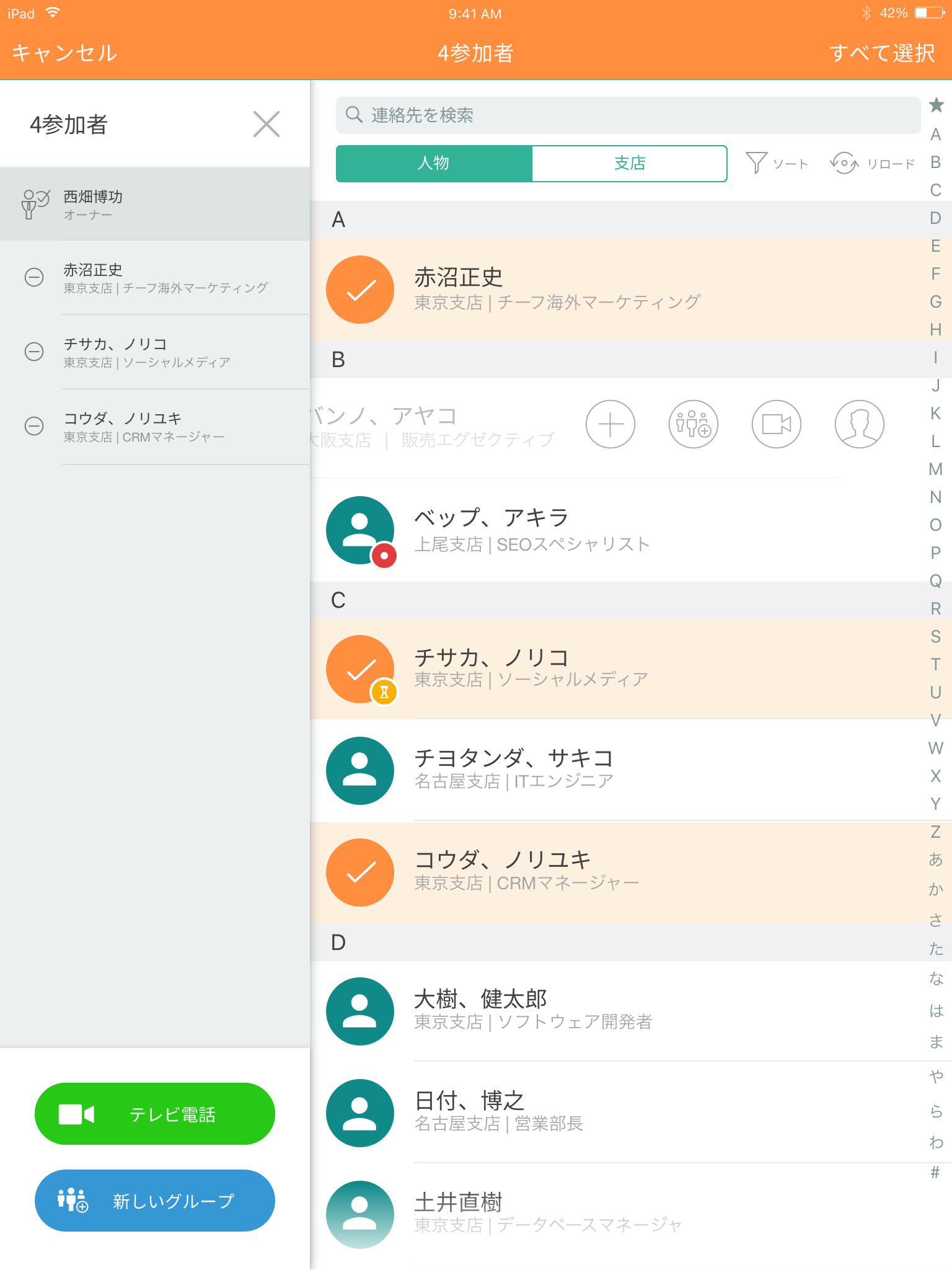Switch to the 人物 tab
The width and height of the screenshot is (952, 1270).
434,163
